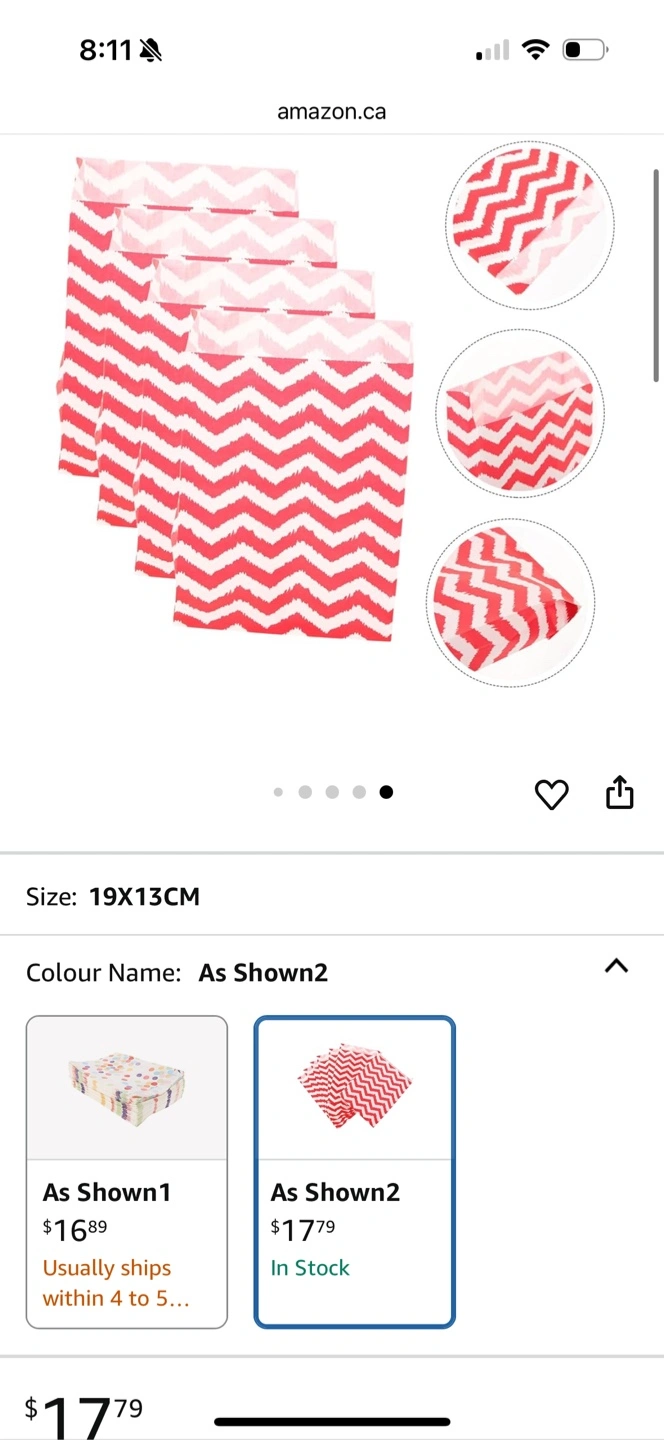
Task: Tap the amazon.ca address bar
Action: pyautogui.click(x=331, y=111)
